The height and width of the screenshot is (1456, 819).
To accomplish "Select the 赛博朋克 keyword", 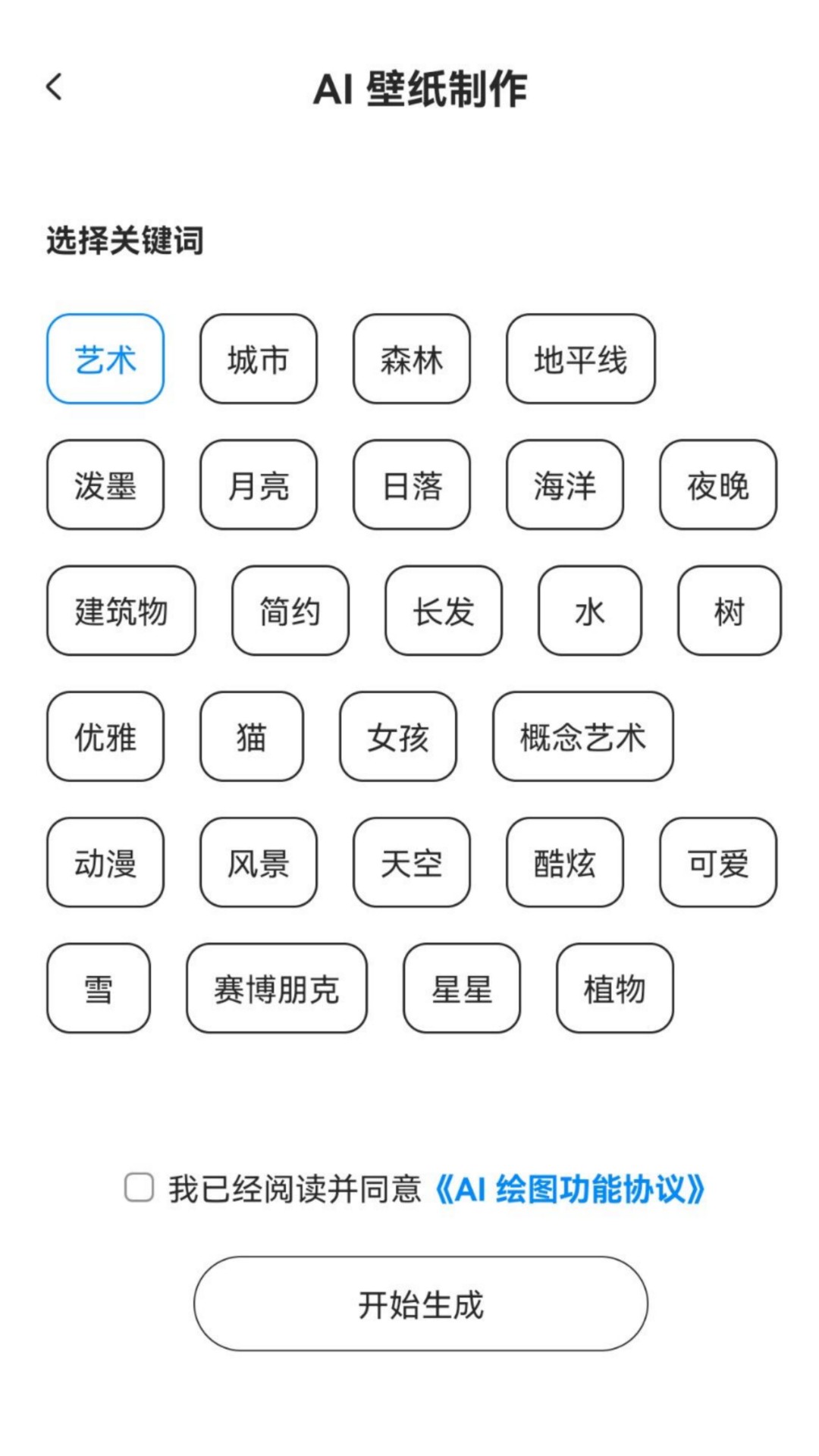I will click(x=276, y=989).
